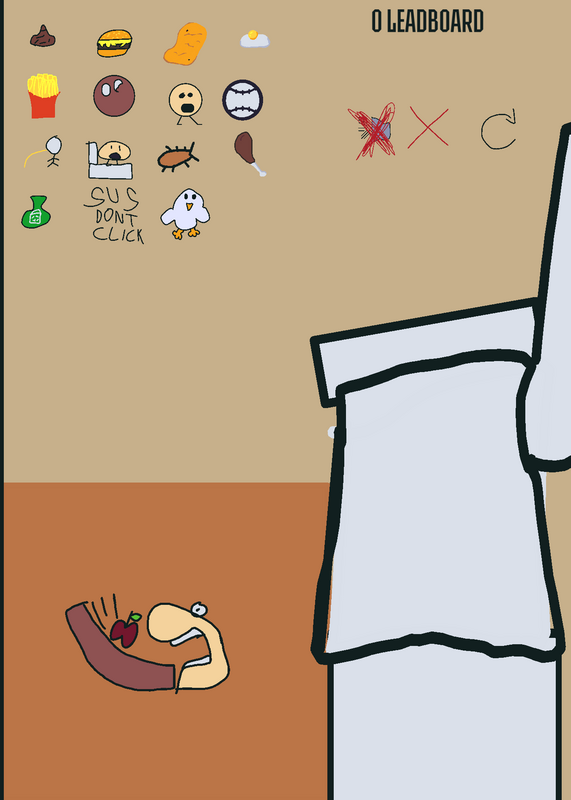Choose the brown bowling ball item
Image resolution: width=571 pixels, height=800 pixels.
[x=114, y=96]
